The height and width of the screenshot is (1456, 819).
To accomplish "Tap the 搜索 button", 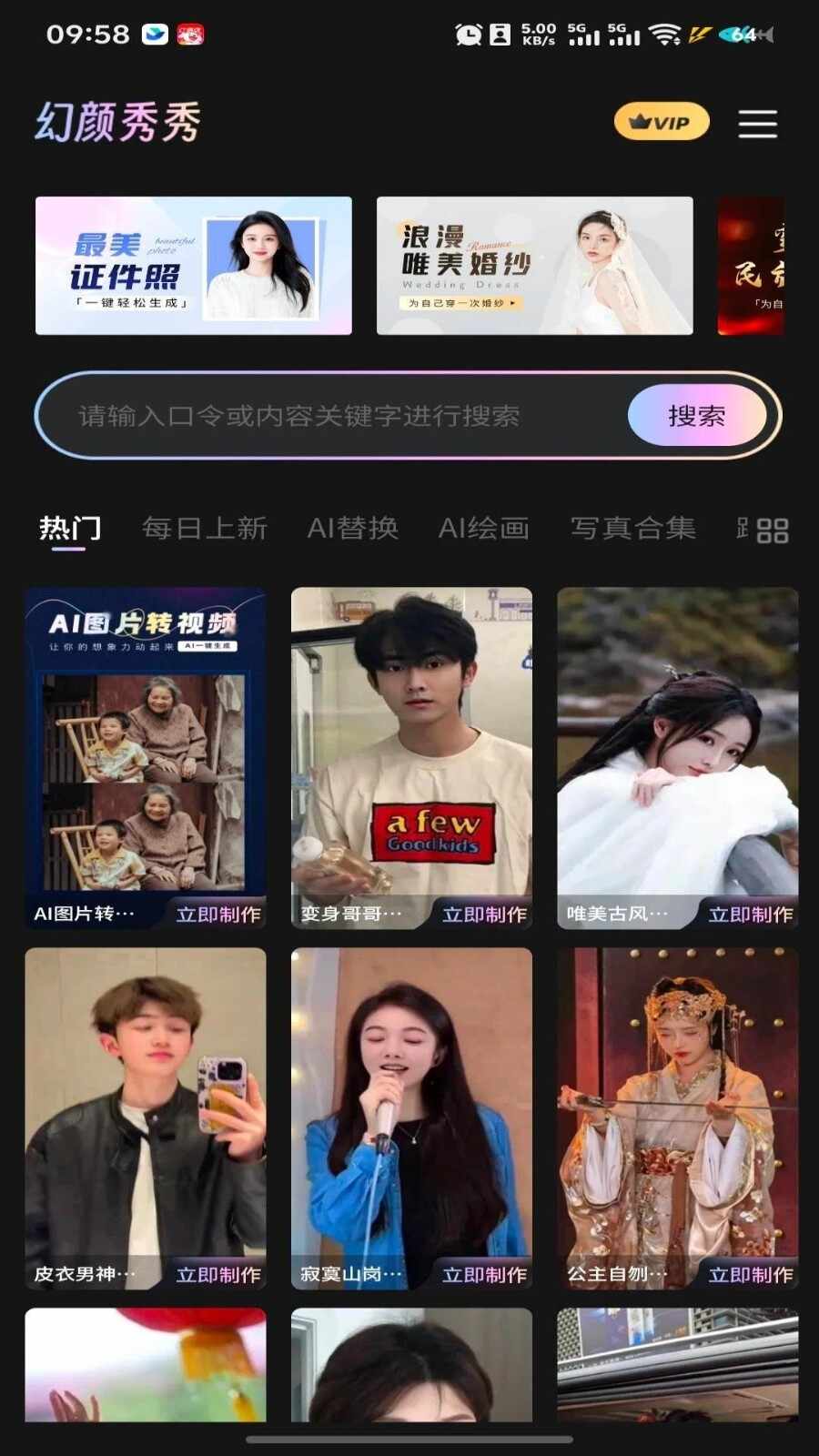I will click(697, 416).
